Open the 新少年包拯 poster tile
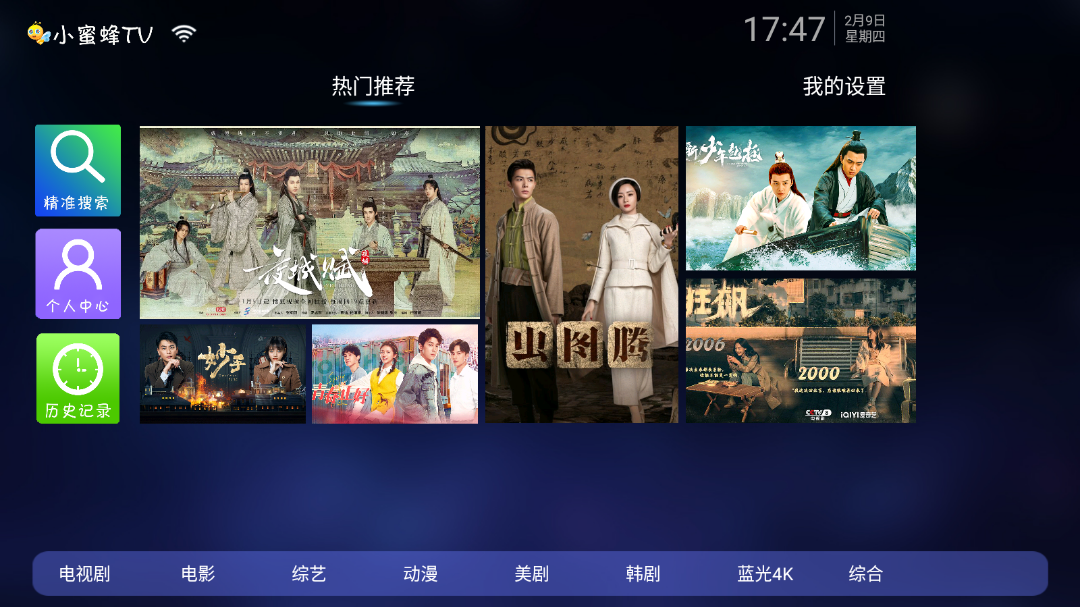Viewport: 1080px width, 607px height. (800, 198)
